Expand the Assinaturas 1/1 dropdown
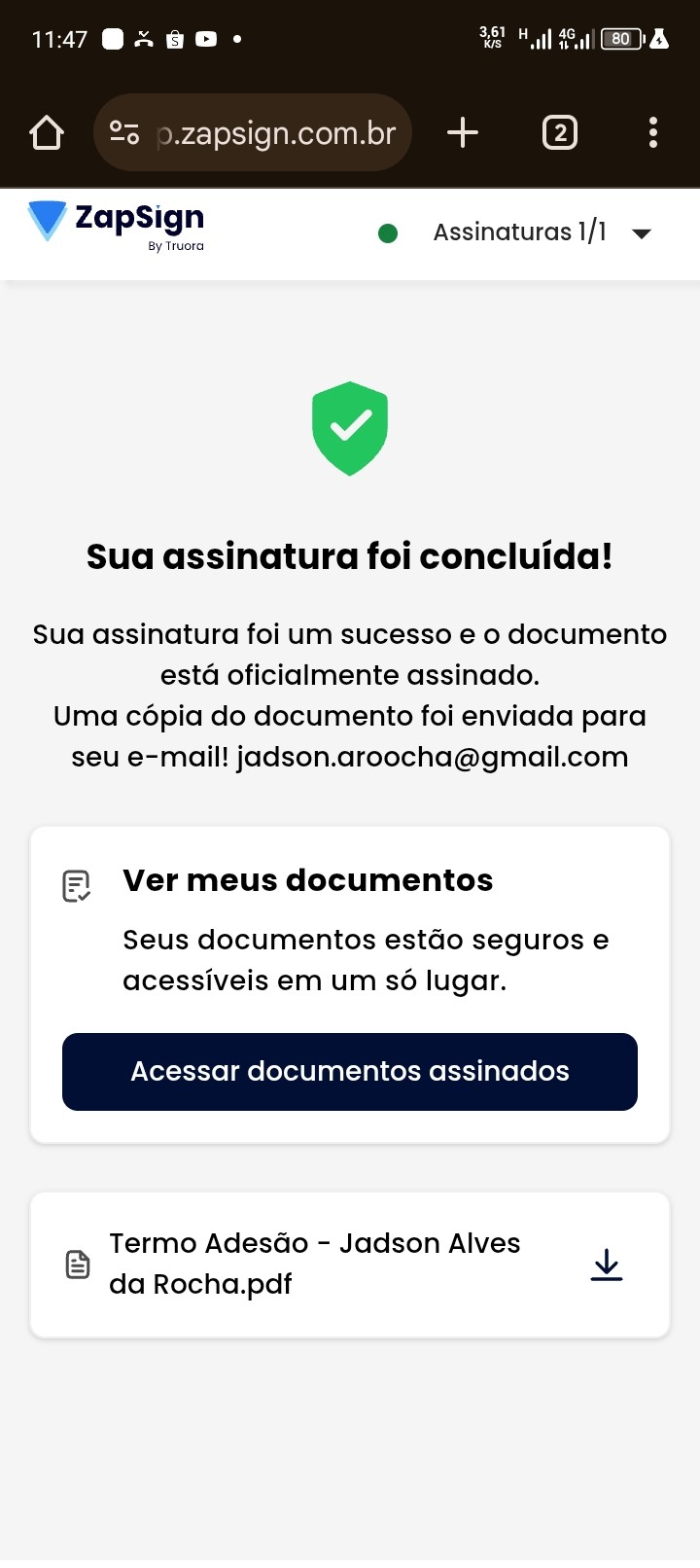 [641, 233]
